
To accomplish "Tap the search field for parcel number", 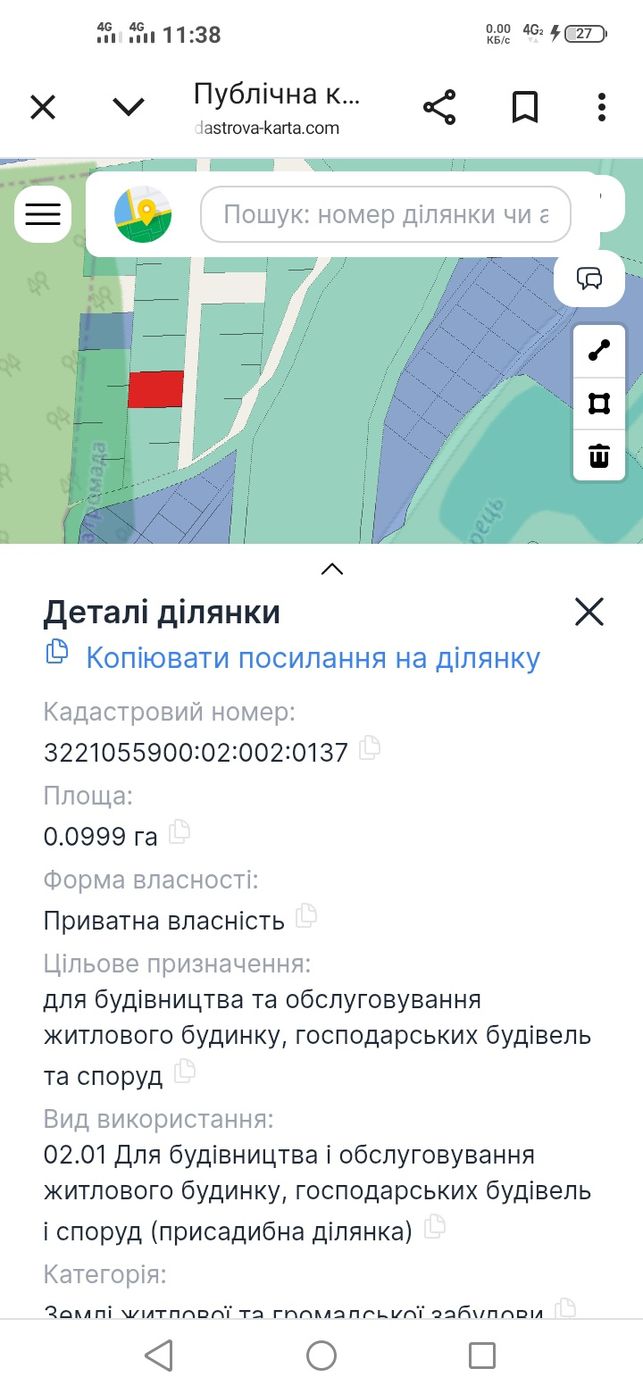I will [x=386, y=214].
